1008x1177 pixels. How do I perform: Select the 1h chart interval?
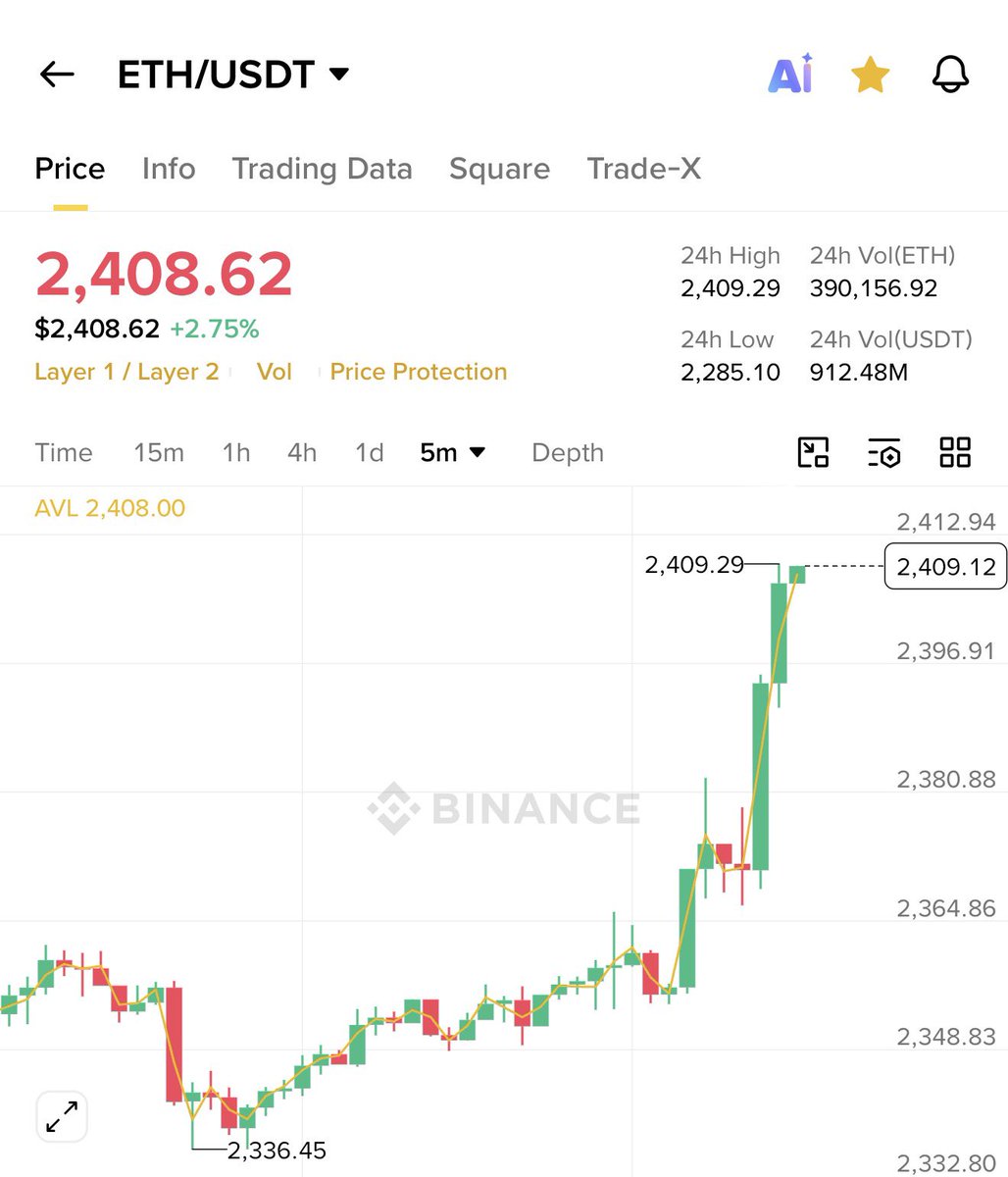pyautogui.click(x=236, y=452)
